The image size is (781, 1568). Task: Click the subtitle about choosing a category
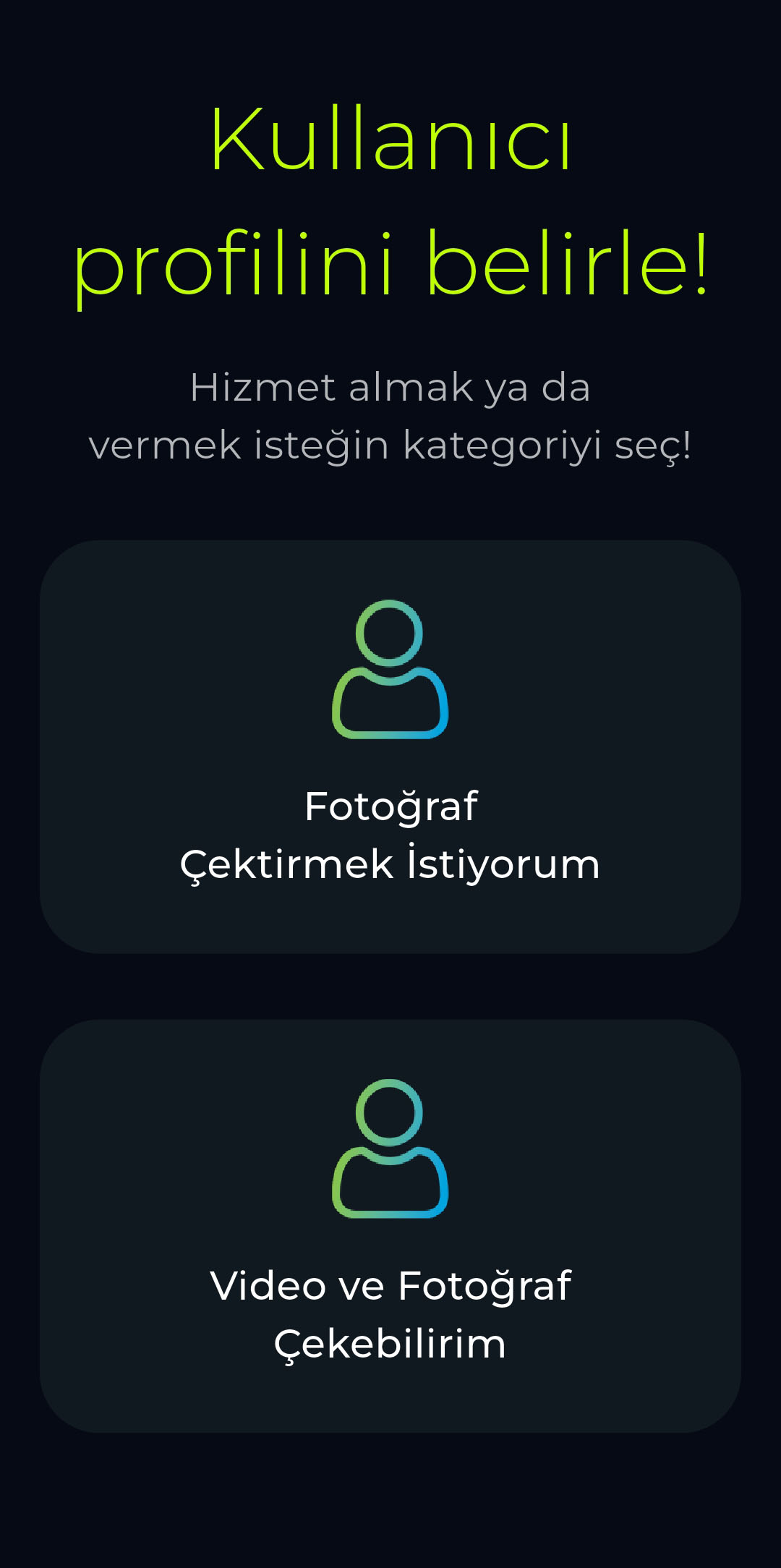click(x=390, y=416)
